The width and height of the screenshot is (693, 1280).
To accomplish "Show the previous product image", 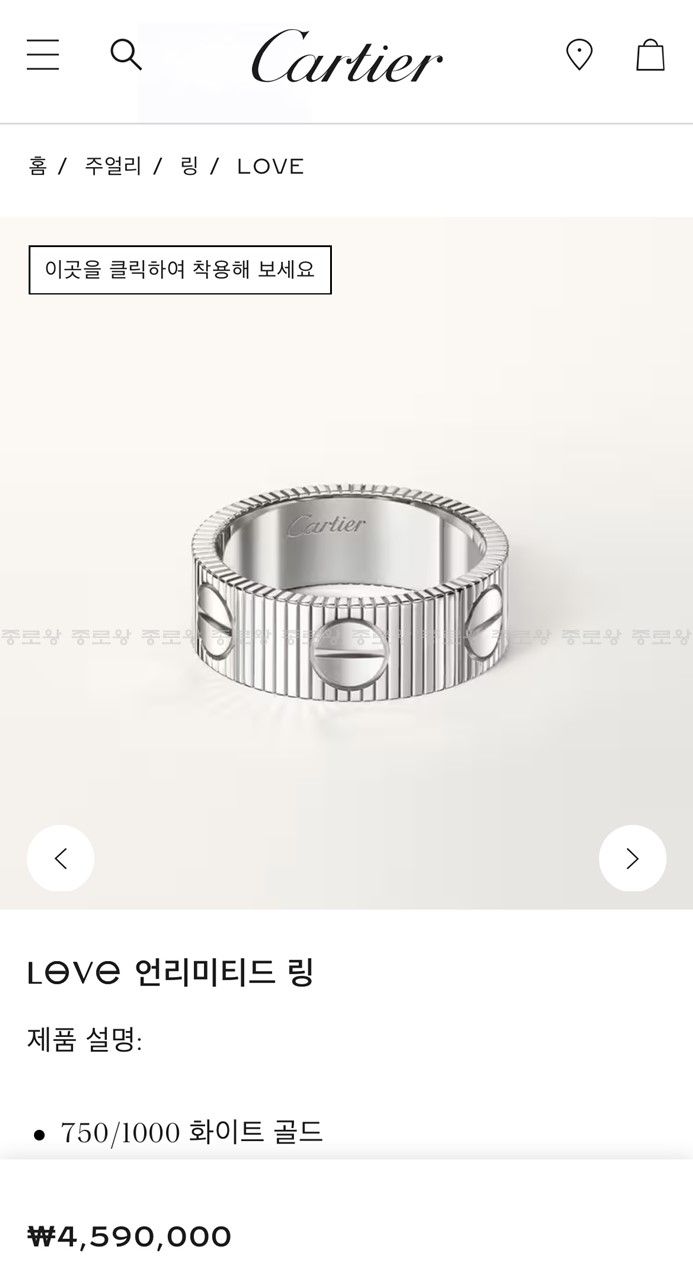I will point(61,858).
